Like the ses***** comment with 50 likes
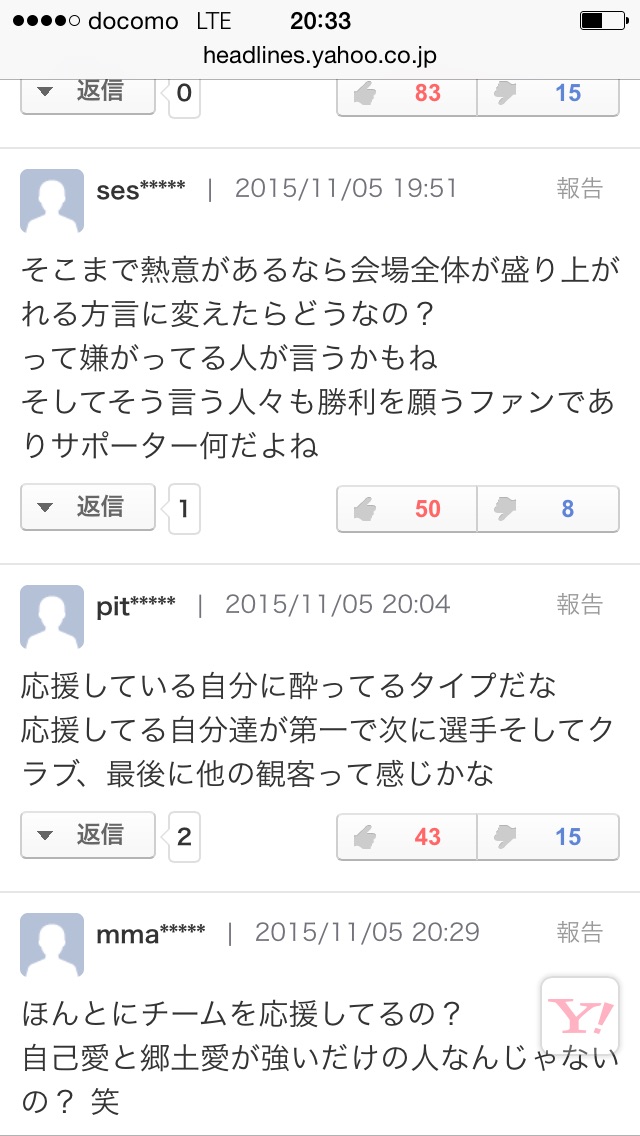Viewport: 640px width, 1136px height. (x=407, y=509)
